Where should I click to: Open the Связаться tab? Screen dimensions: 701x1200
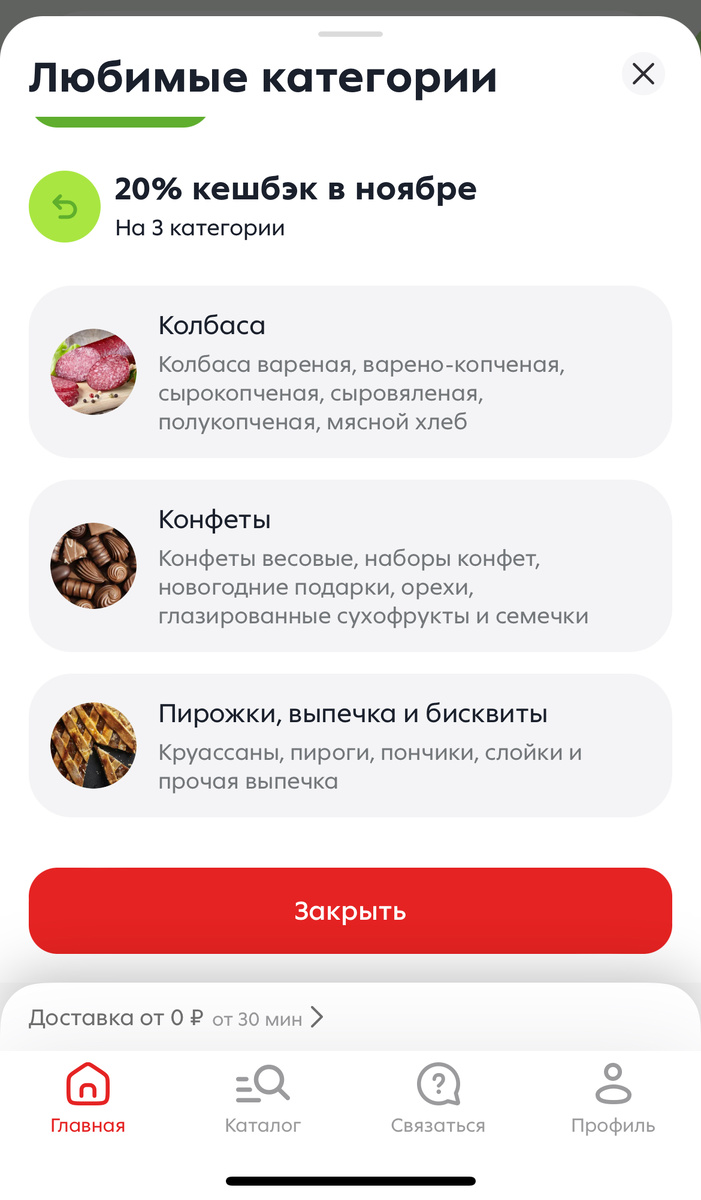438,1098
